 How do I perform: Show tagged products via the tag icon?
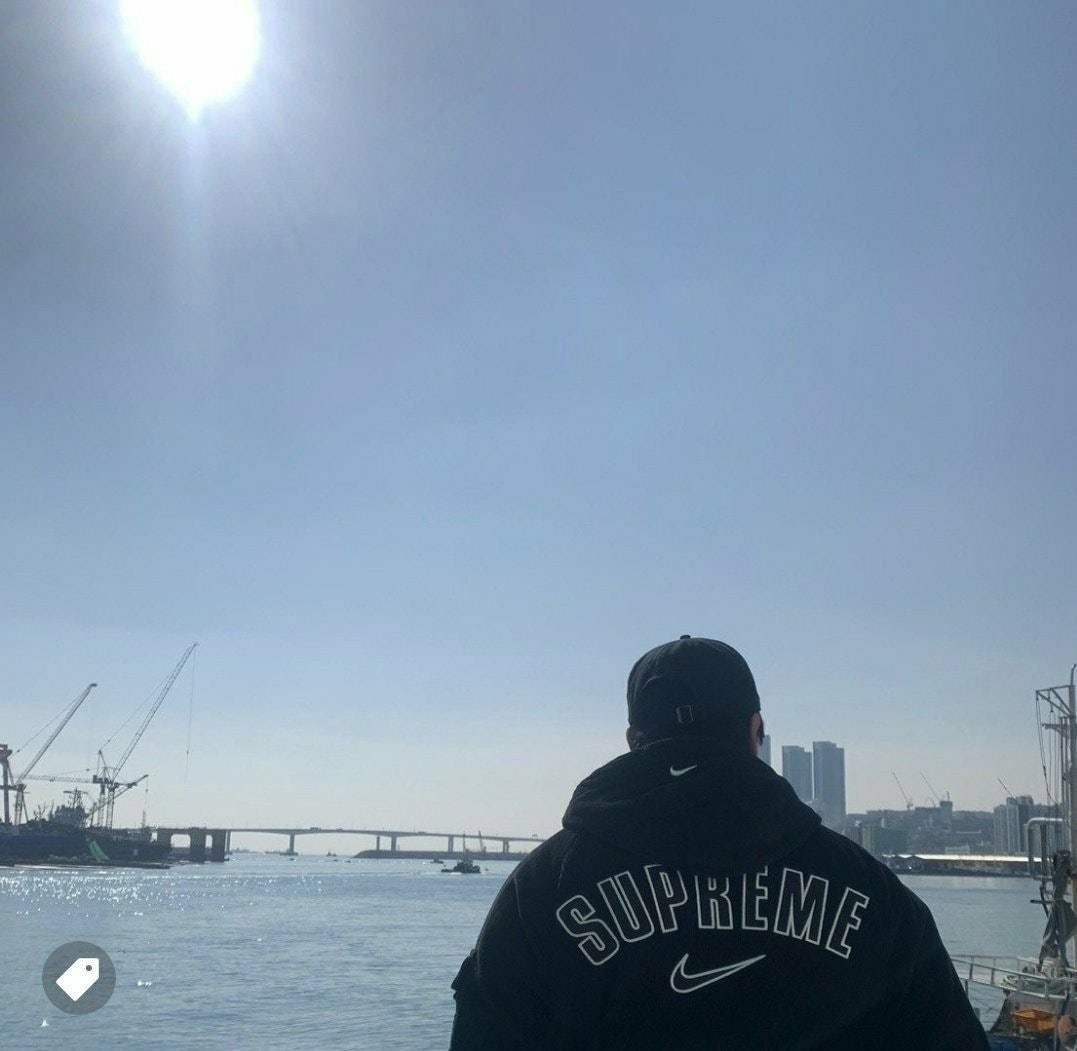[x=78, y=977]
